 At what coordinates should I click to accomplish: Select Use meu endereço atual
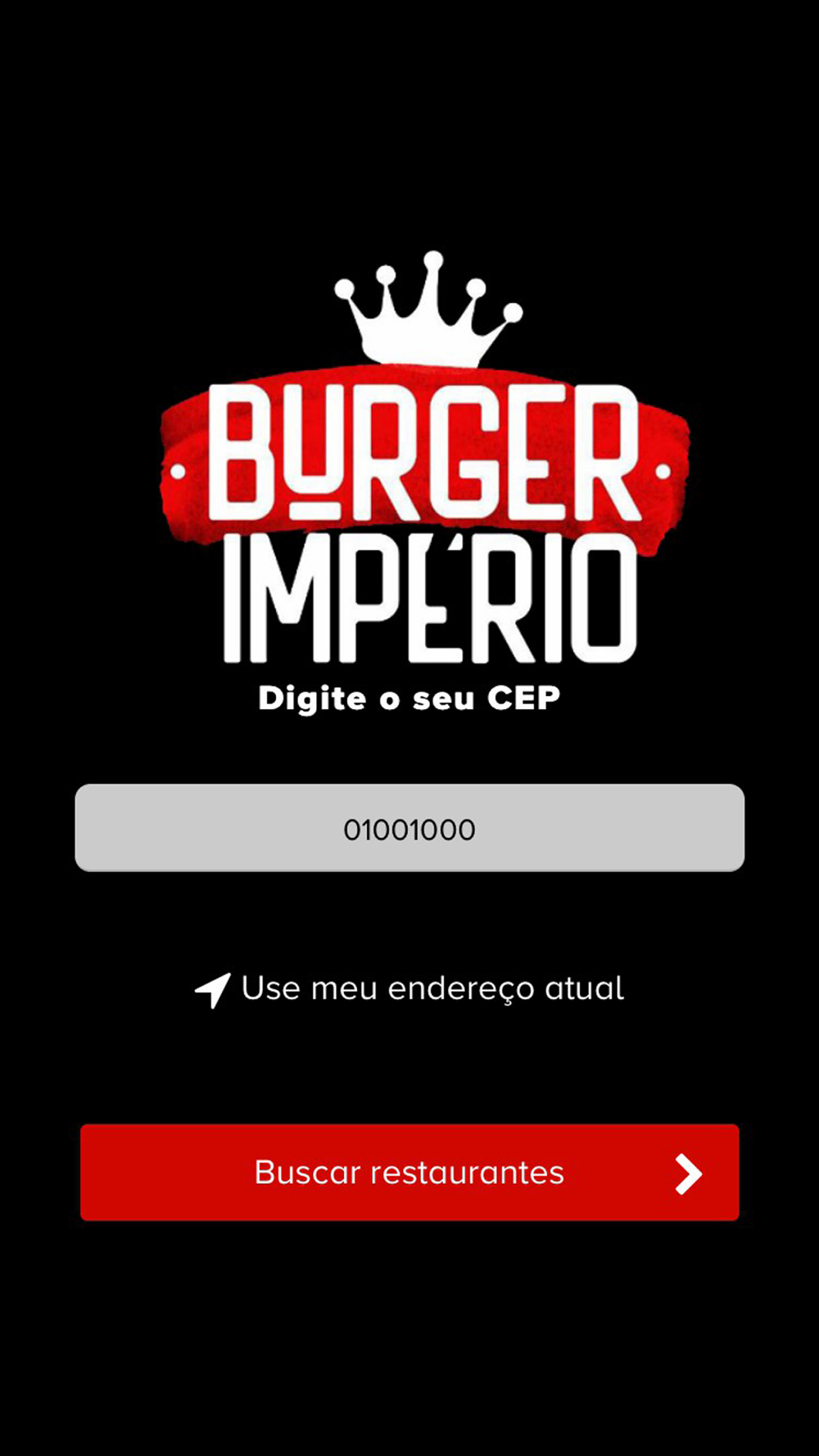point(409,988)
